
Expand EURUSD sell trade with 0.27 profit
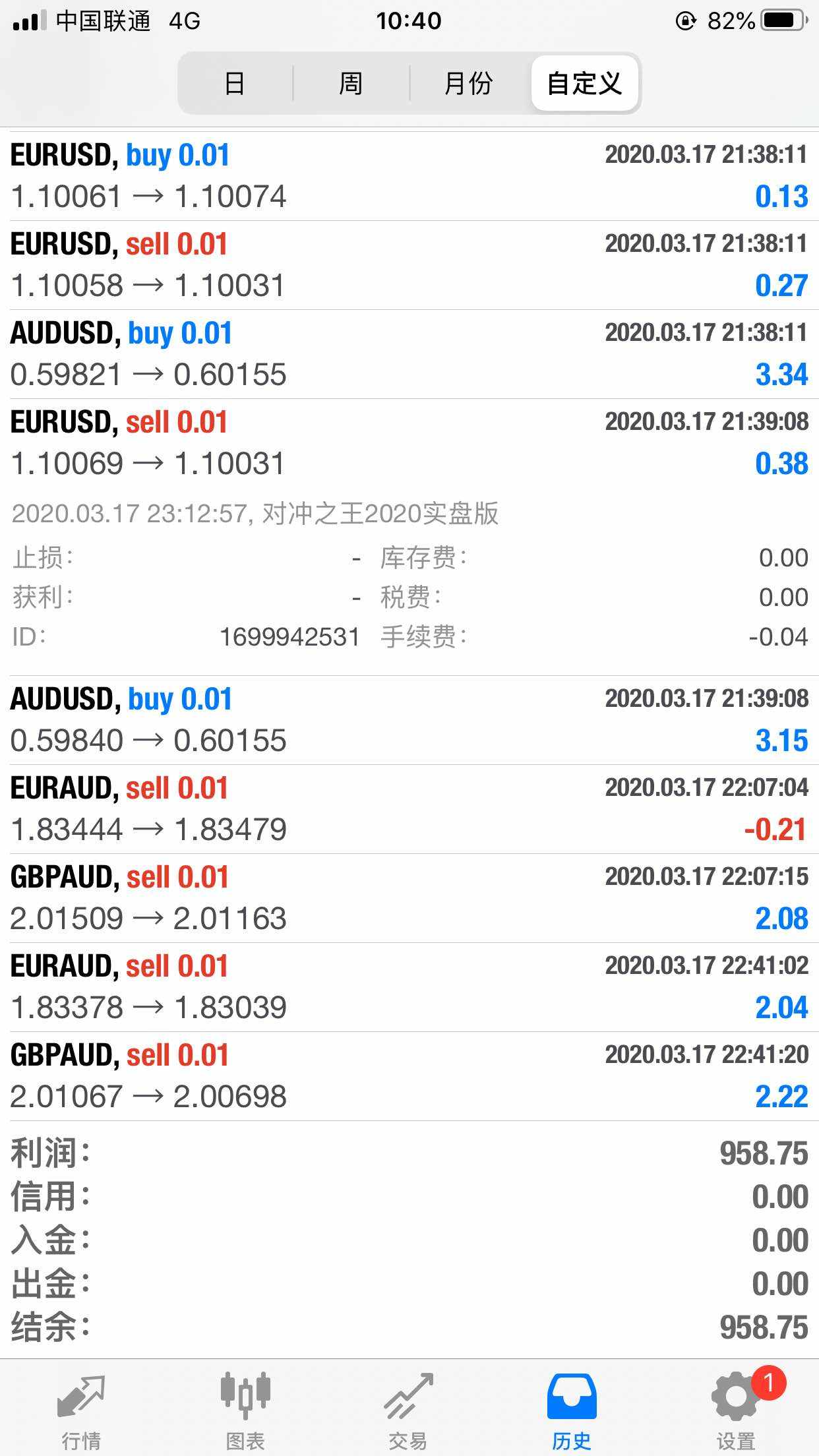click(x=409, y=265)
